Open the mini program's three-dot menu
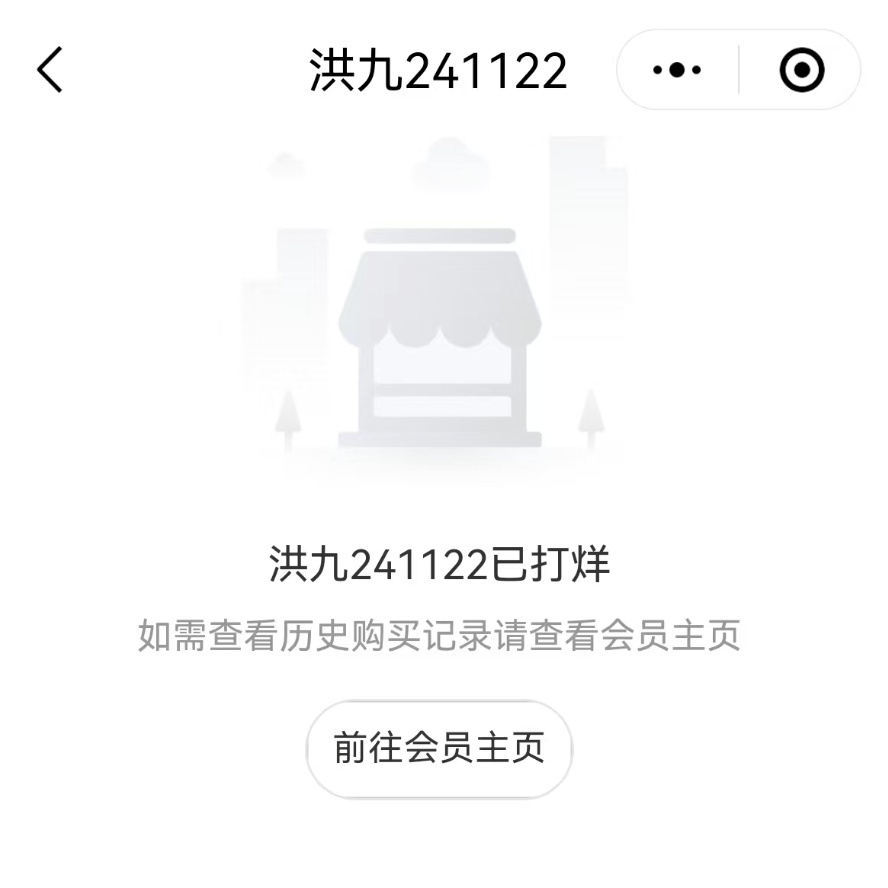The width and height of the screenshot is (888, 888). pyautogui.click(x=677, y=70)
